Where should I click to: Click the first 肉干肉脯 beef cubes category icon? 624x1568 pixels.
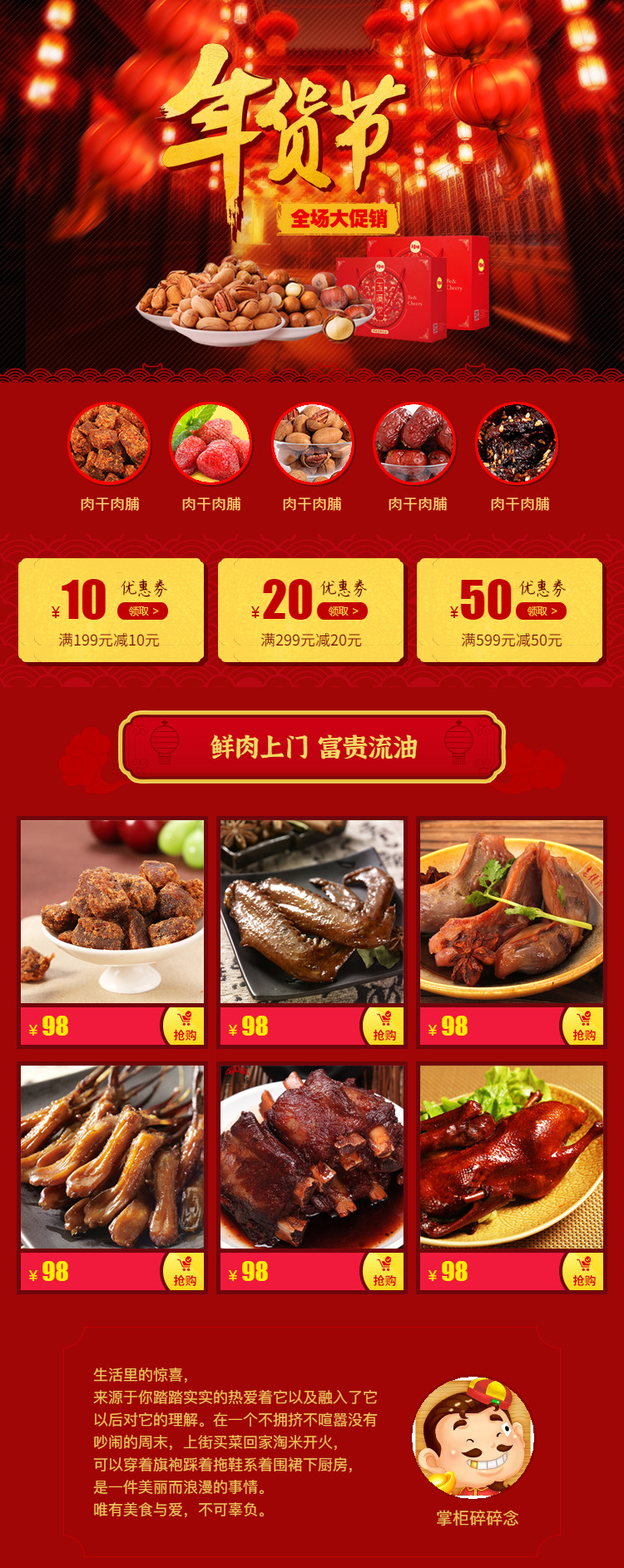pyautogui.click(x=108, y=445)
